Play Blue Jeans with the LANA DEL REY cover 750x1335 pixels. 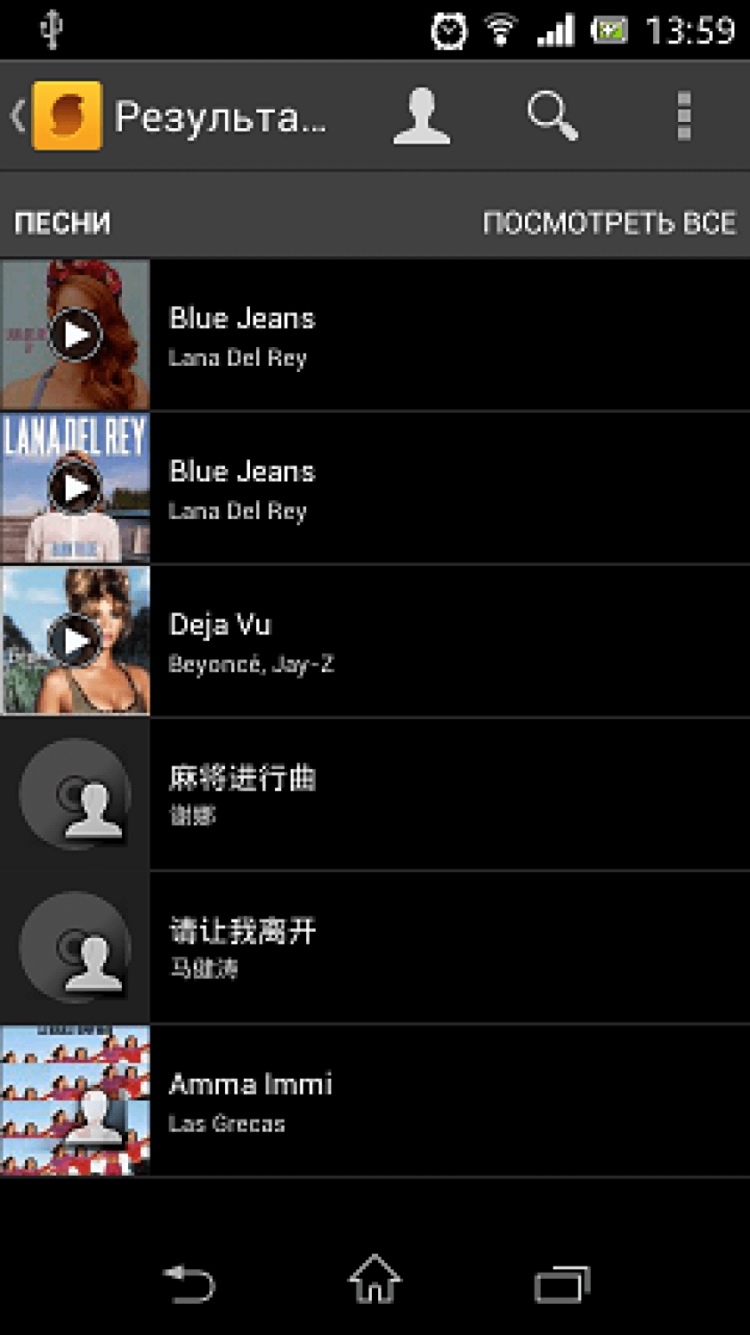(75, 488)
